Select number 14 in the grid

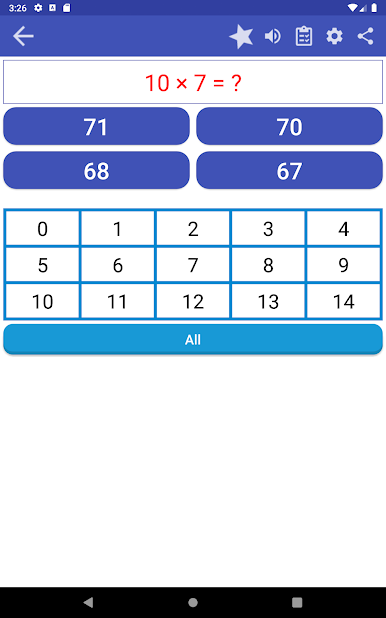pos(343,301)
